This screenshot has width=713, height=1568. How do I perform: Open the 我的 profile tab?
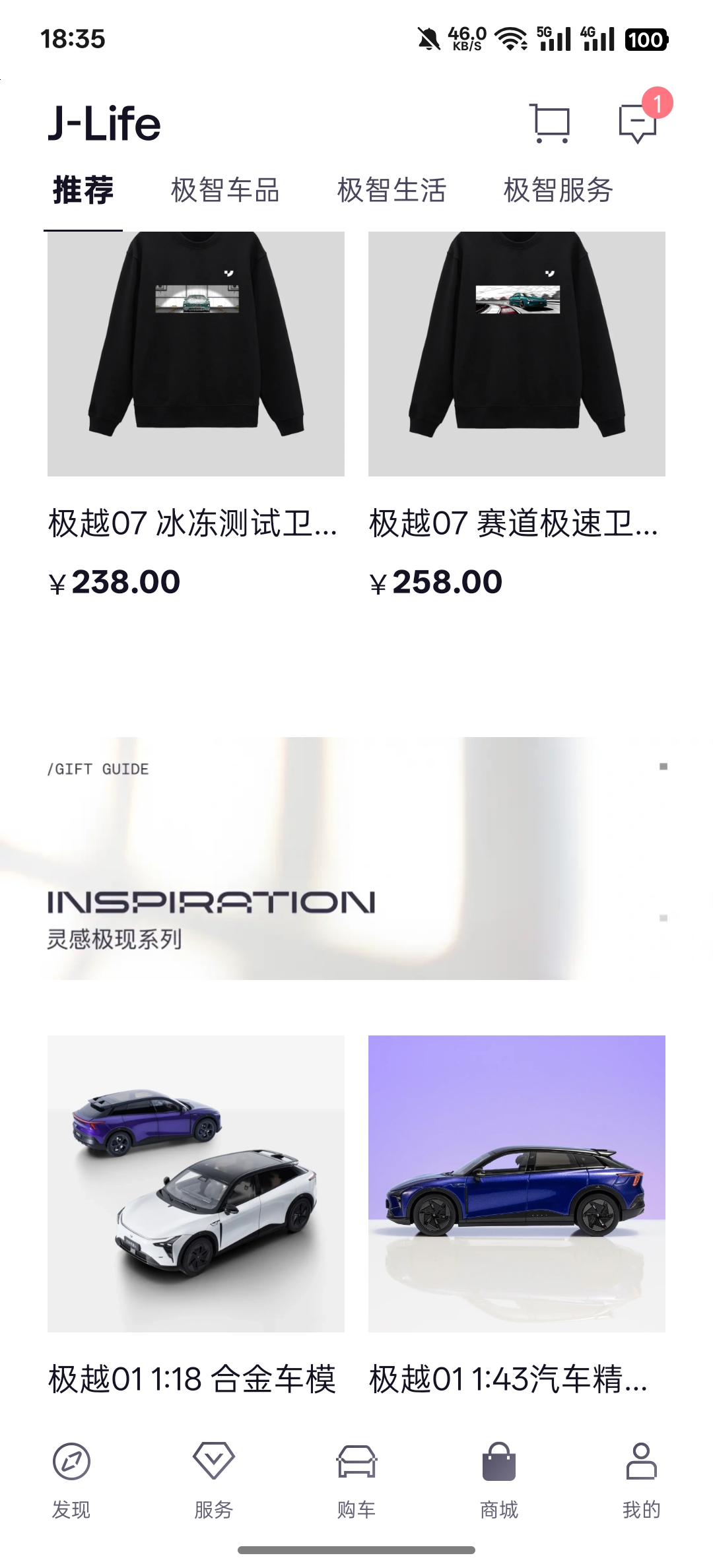tap(641, 1478)
